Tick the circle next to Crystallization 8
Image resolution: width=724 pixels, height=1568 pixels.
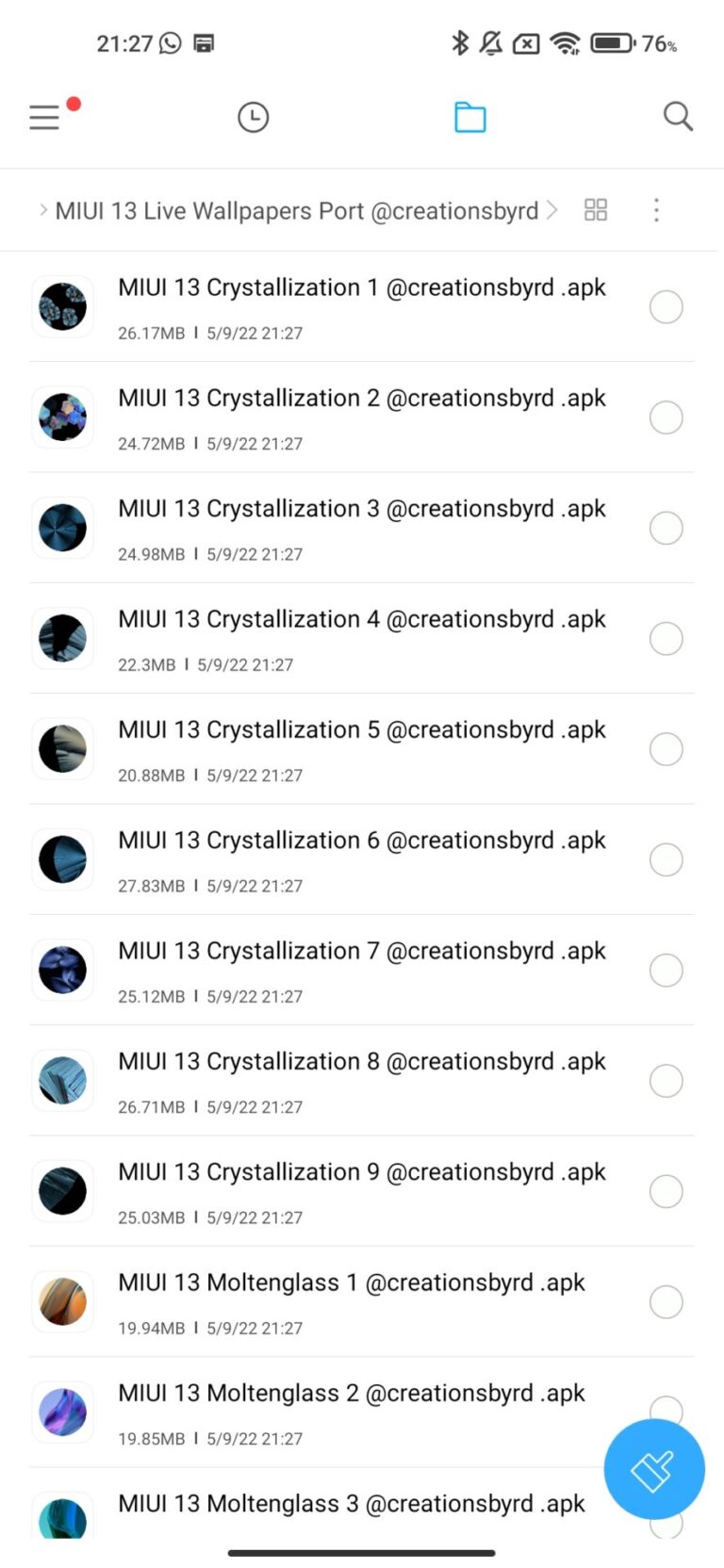[666, 1081]
